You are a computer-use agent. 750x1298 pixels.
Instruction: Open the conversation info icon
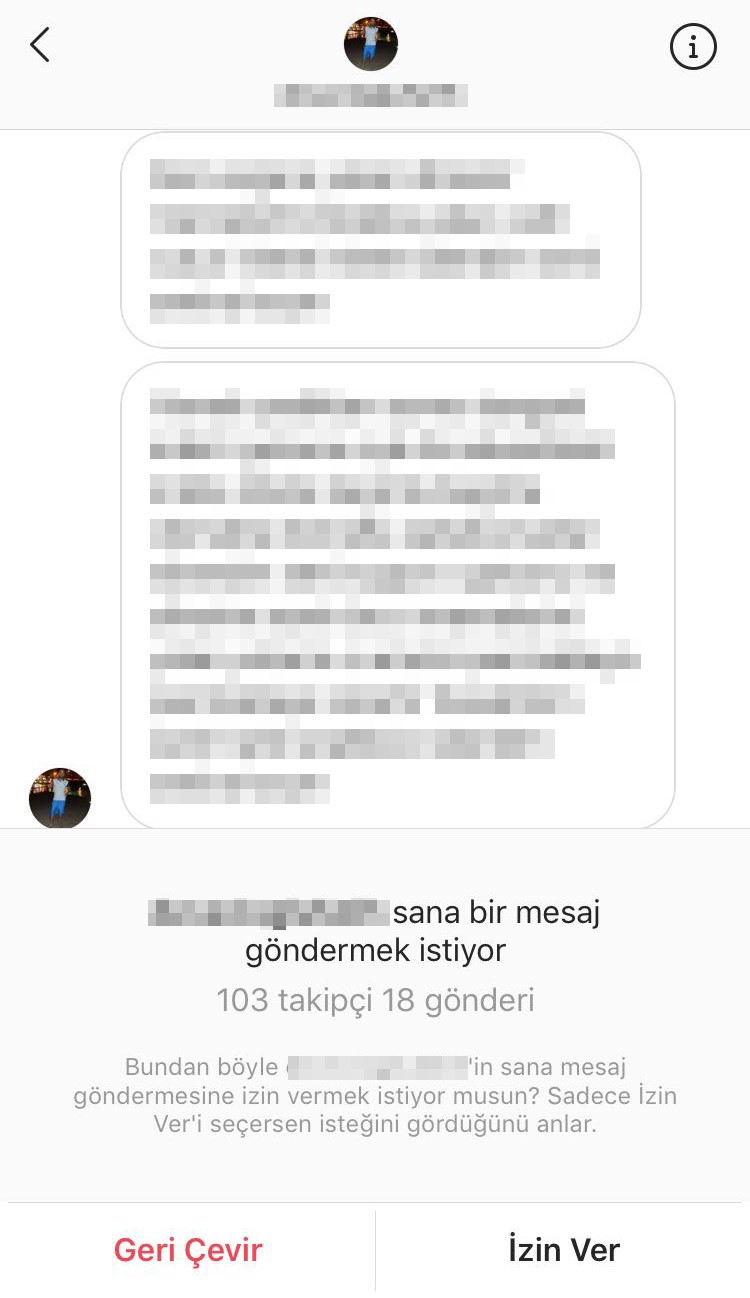(x=693, y=46)
